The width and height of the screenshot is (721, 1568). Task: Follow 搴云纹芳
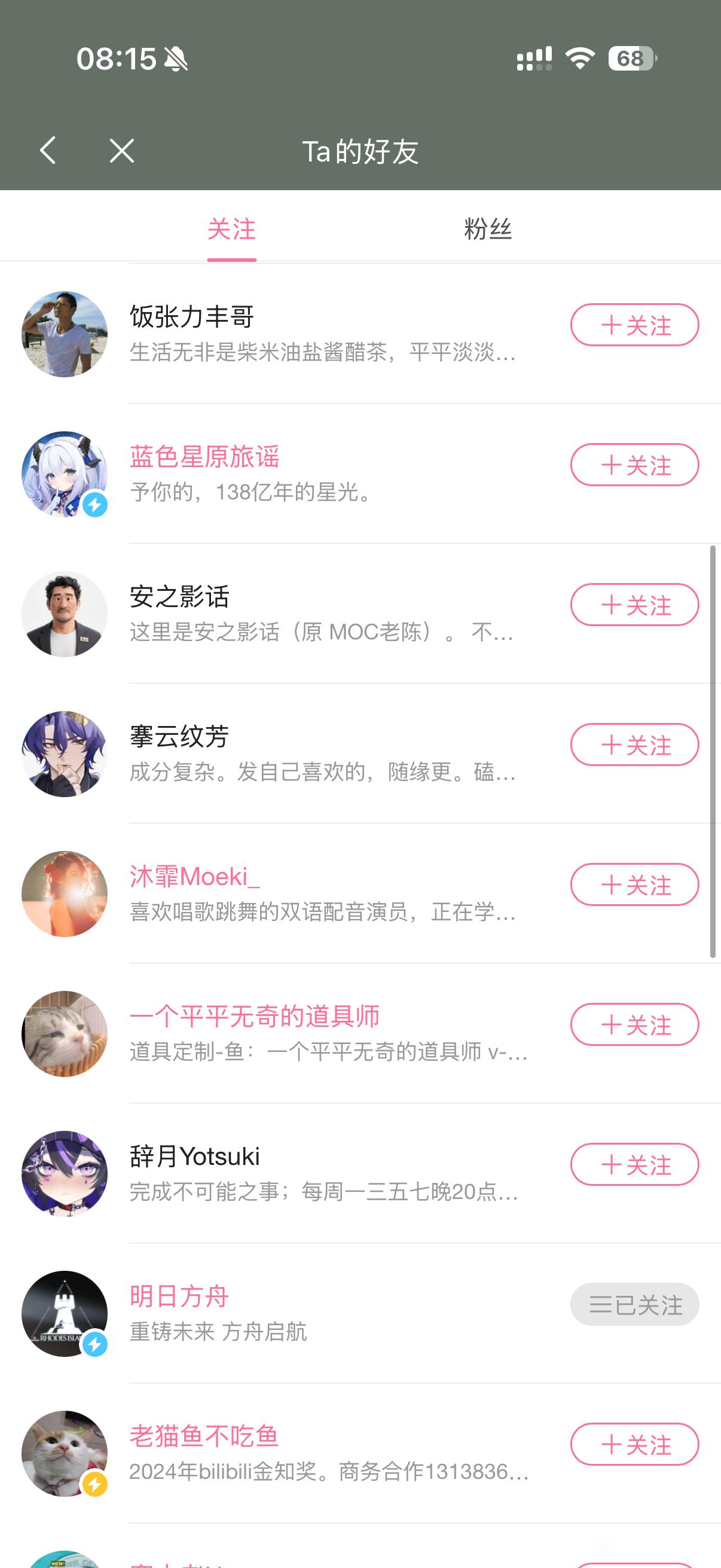[x=634, y=745]
